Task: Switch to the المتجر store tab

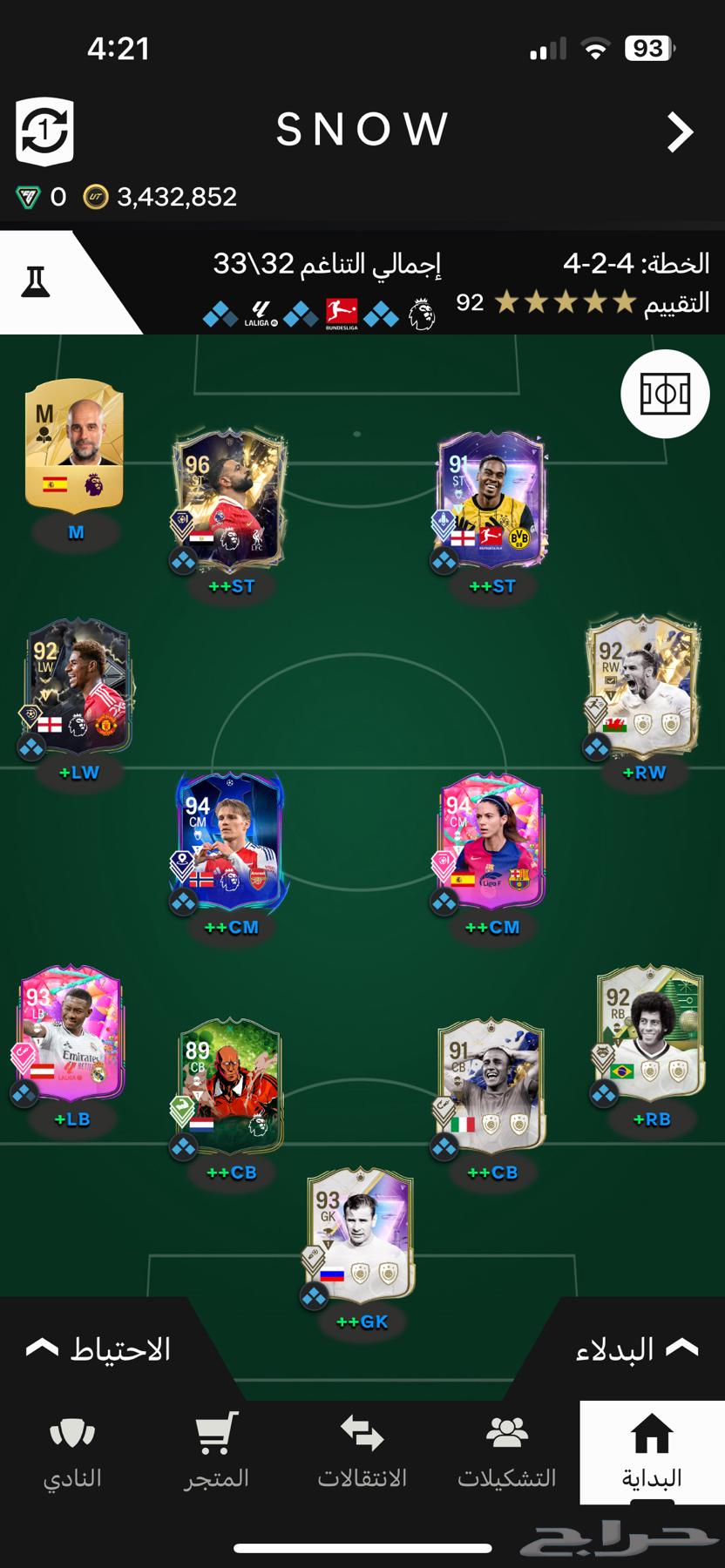Action: point(216,1453)
